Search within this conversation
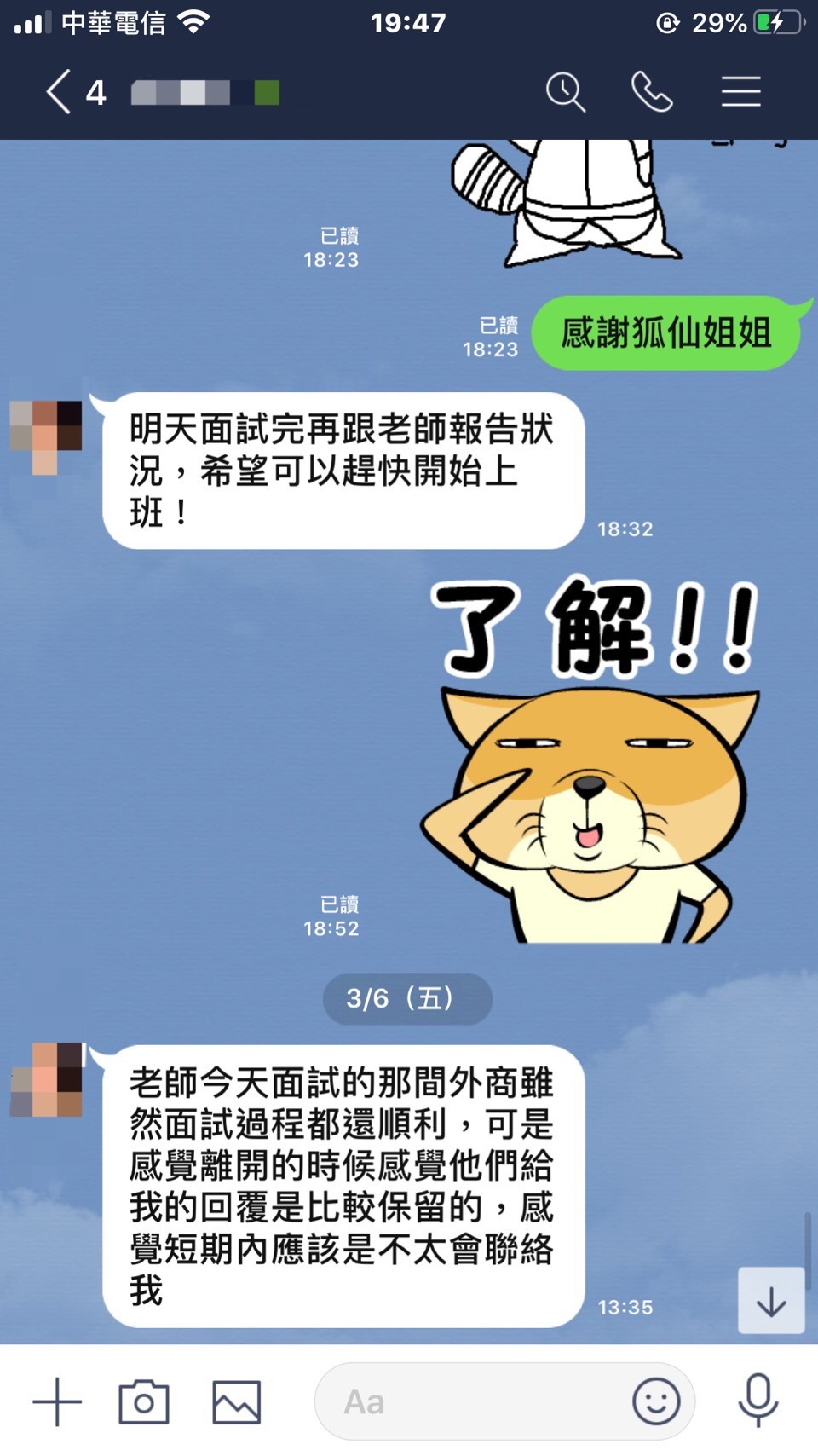The width and height of the screenshot is (818, 1456). click(x=565, y=92)
